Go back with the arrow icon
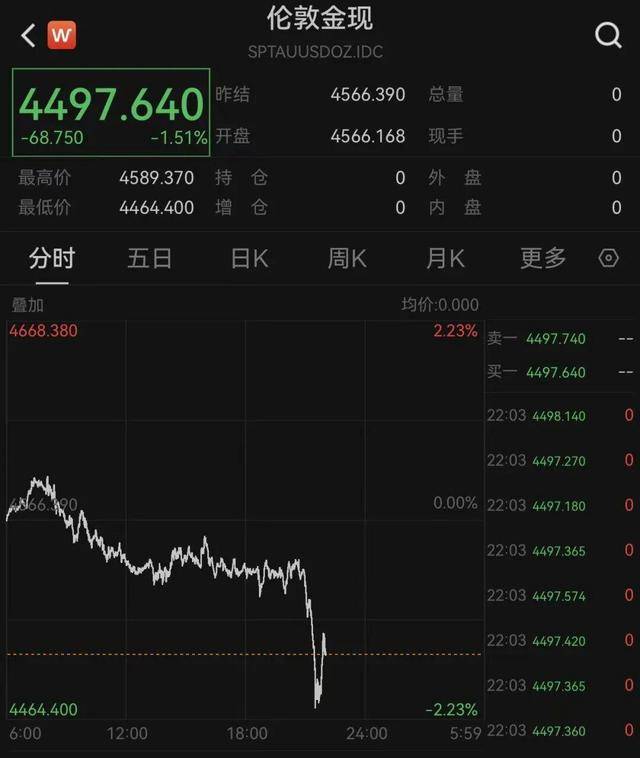This screenshot has height=758, width=640. point(28,35)
